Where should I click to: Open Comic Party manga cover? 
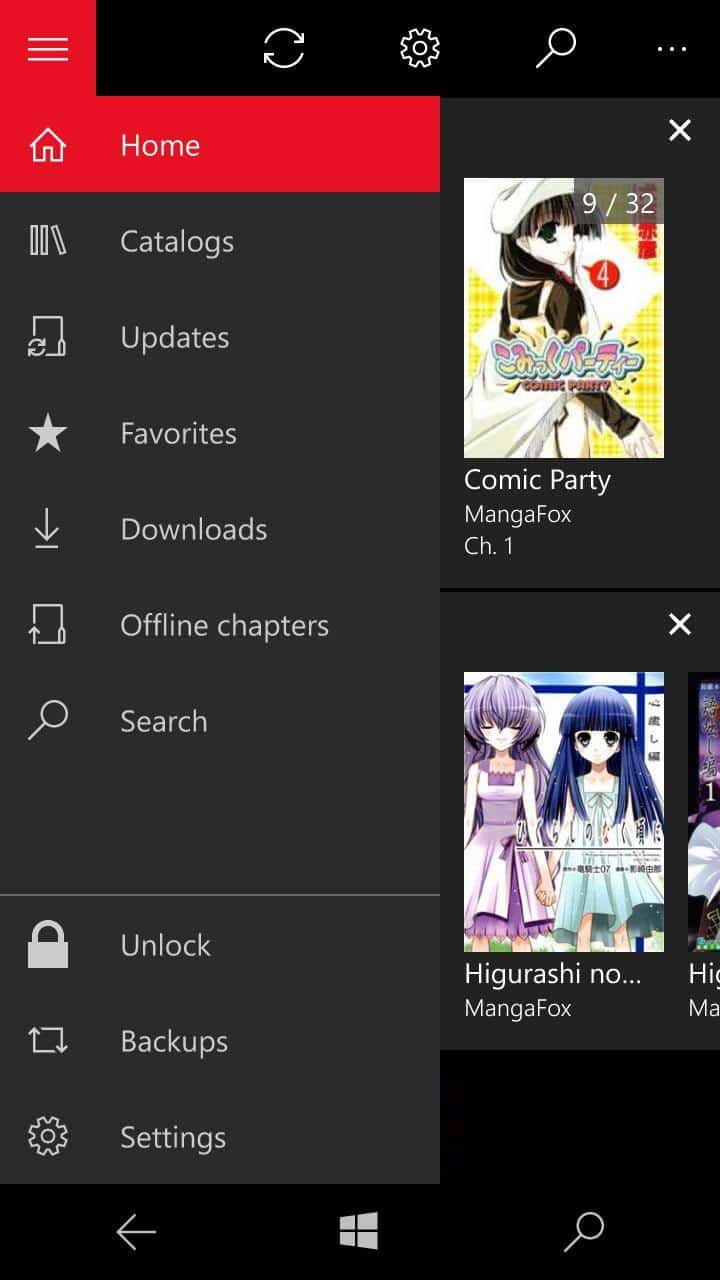pyautogui.click(x=564, y=318)
